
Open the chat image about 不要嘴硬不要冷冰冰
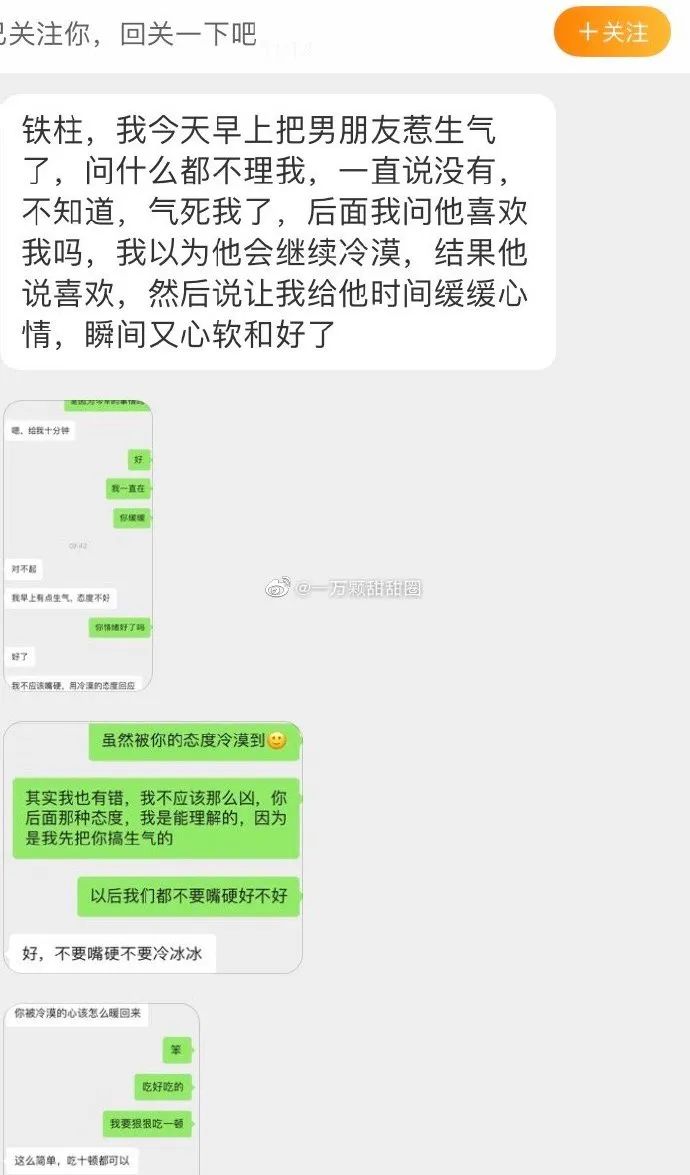point(153,847)
